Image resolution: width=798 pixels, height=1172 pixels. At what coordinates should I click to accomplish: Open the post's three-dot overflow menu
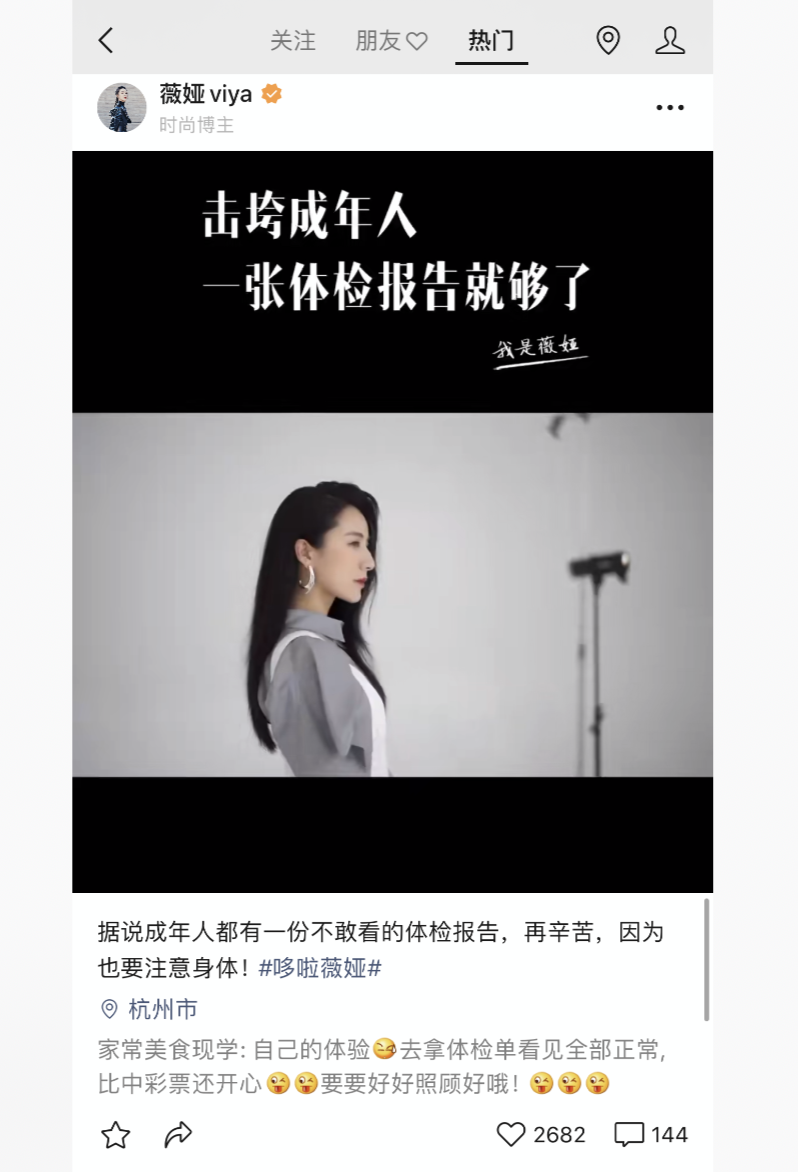click(669, 108)
